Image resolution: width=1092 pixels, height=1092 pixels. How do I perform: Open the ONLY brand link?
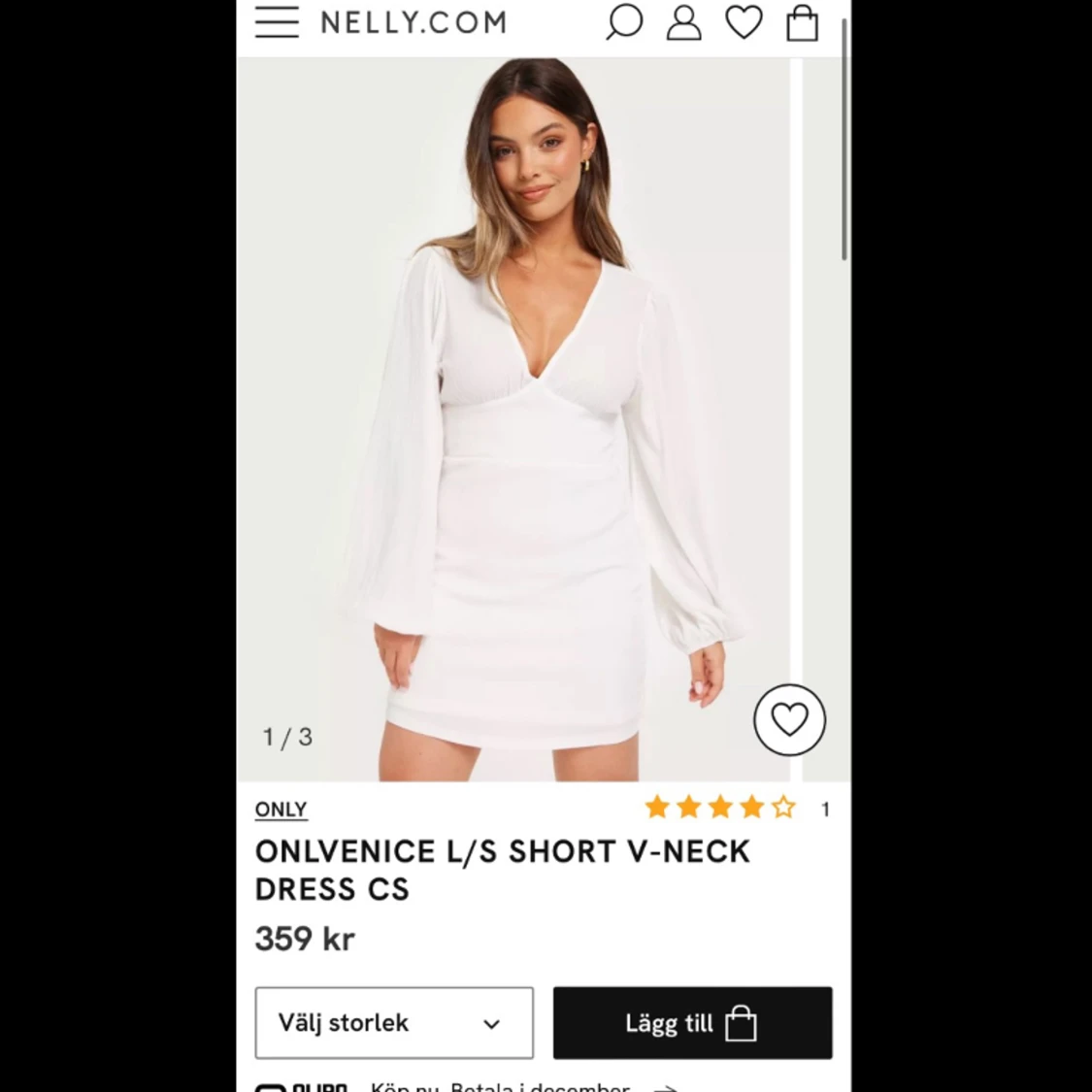tap(281, 810)
